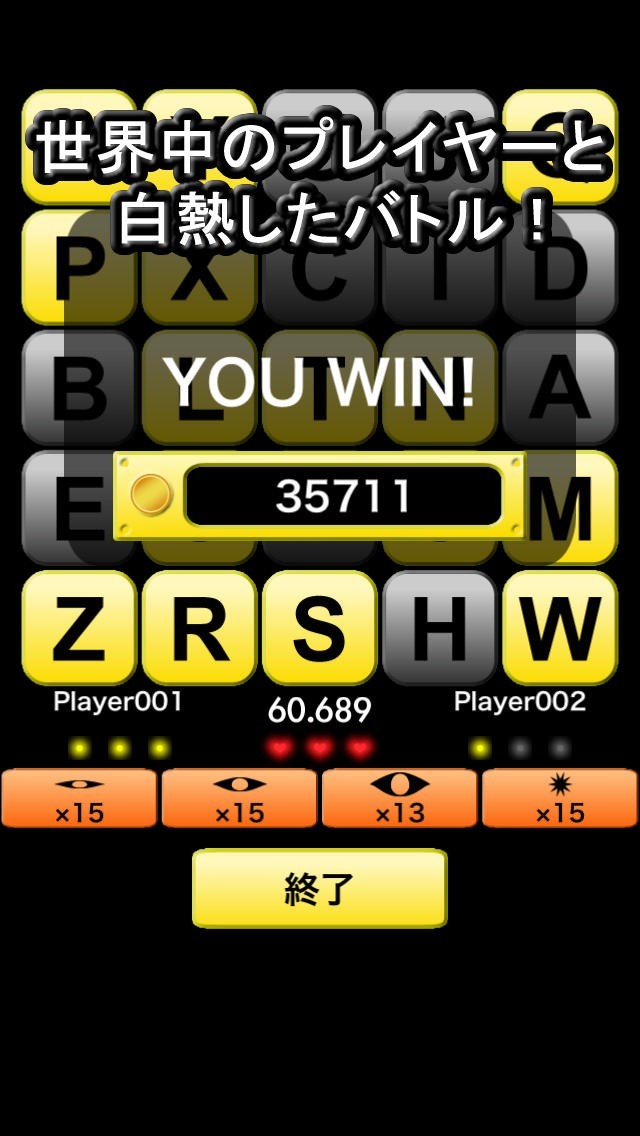Image resolution: width=640 pixels, height=1136 pixels.
Task: Hit the letter S tile
Action: coord(320,627)
